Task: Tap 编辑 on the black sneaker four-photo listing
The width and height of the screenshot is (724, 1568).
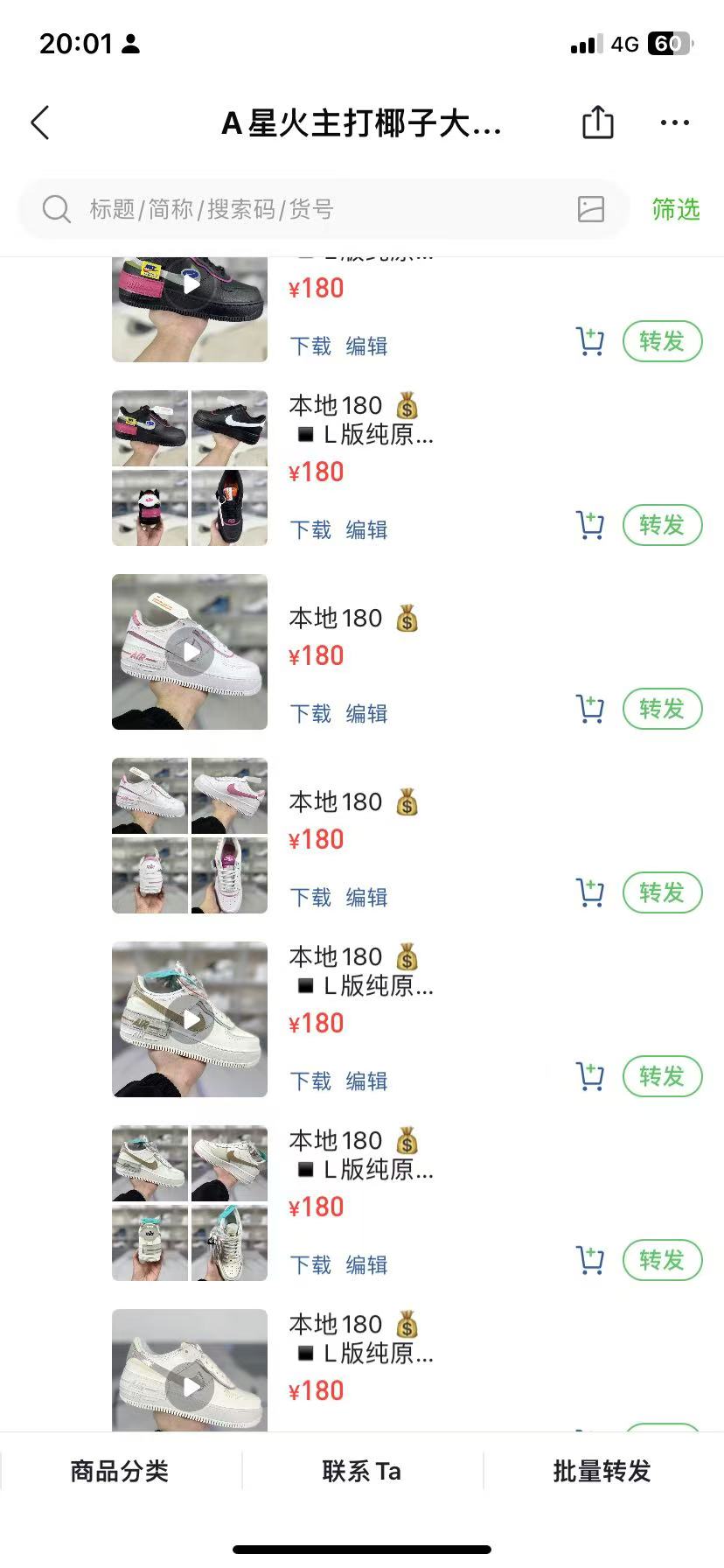Action: click(x=367, y=529)
